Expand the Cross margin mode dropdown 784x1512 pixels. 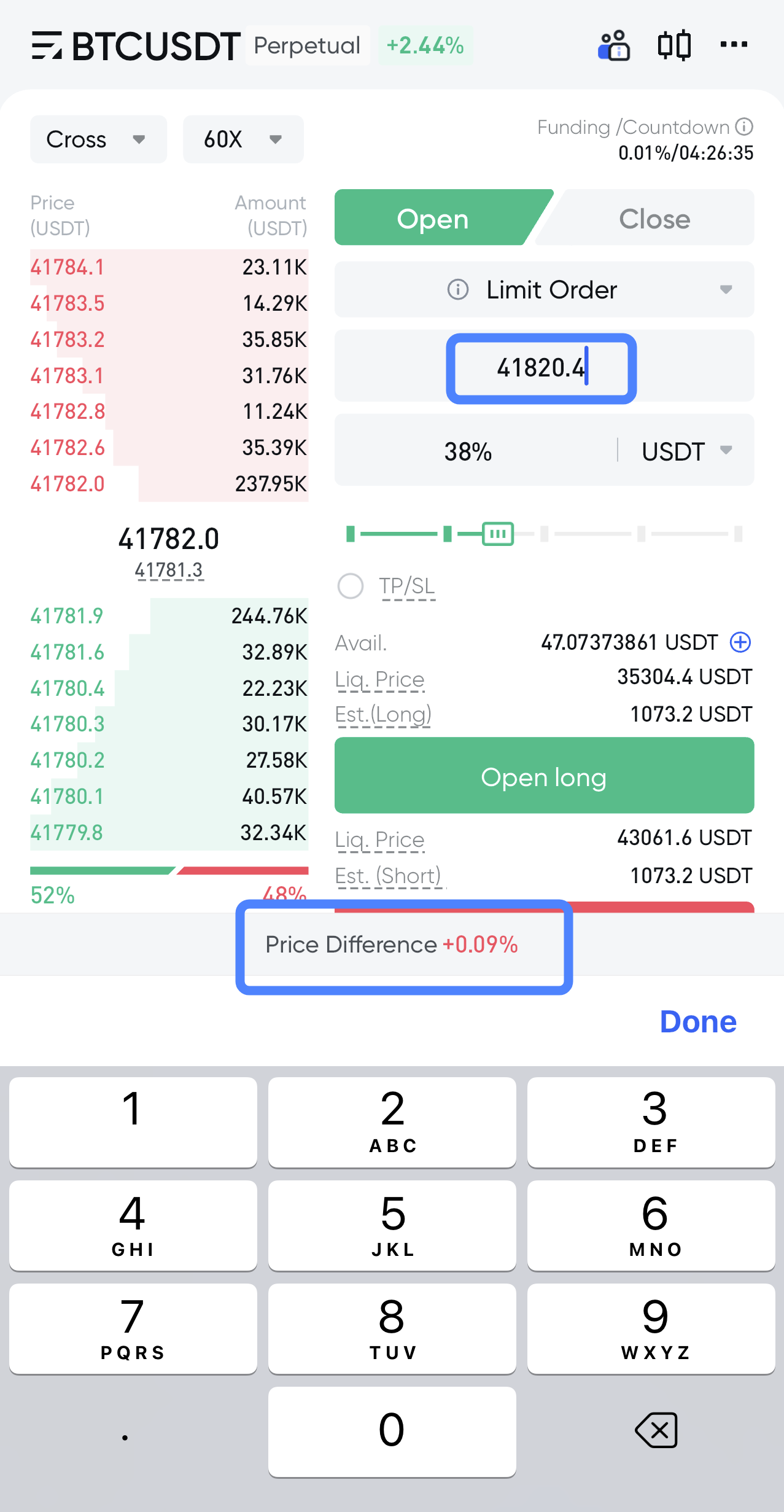[98, 139]
